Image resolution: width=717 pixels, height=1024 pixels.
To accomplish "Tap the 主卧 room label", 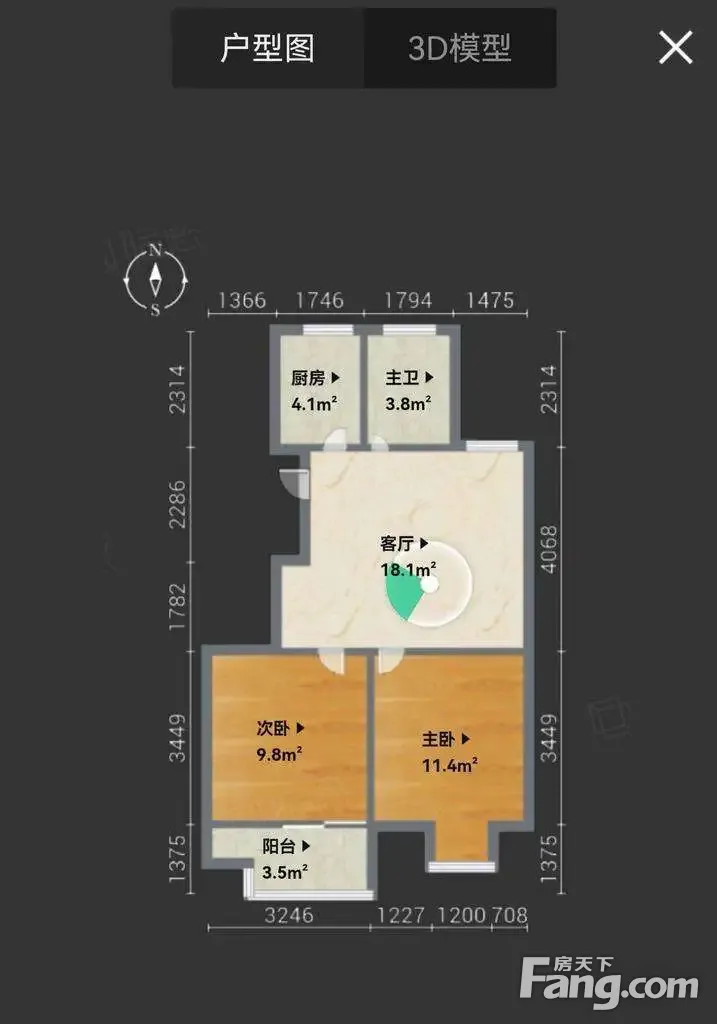I will [x=446, y=739].
